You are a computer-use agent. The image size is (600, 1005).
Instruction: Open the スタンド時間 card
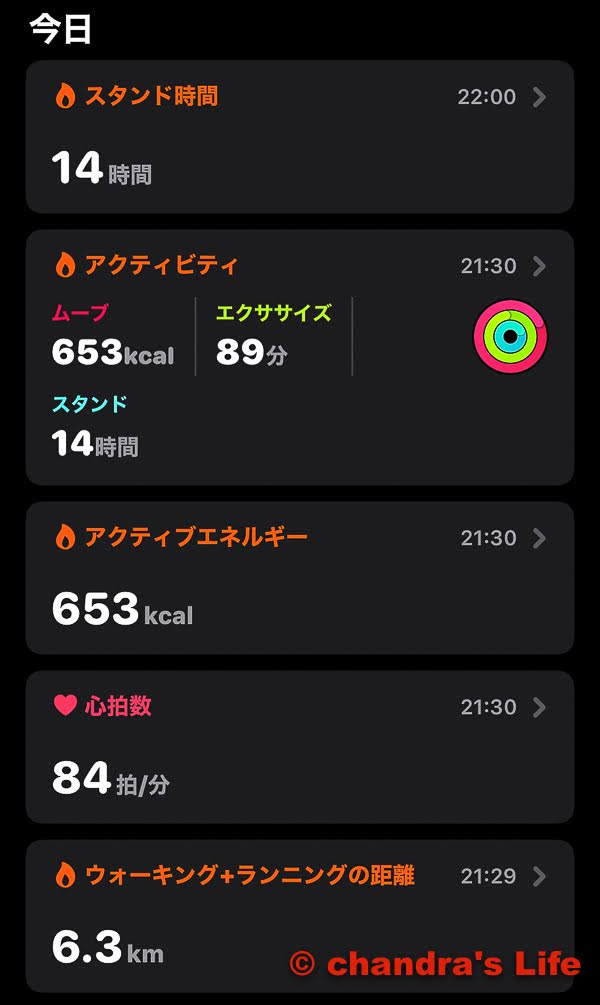tap(299, 137)
